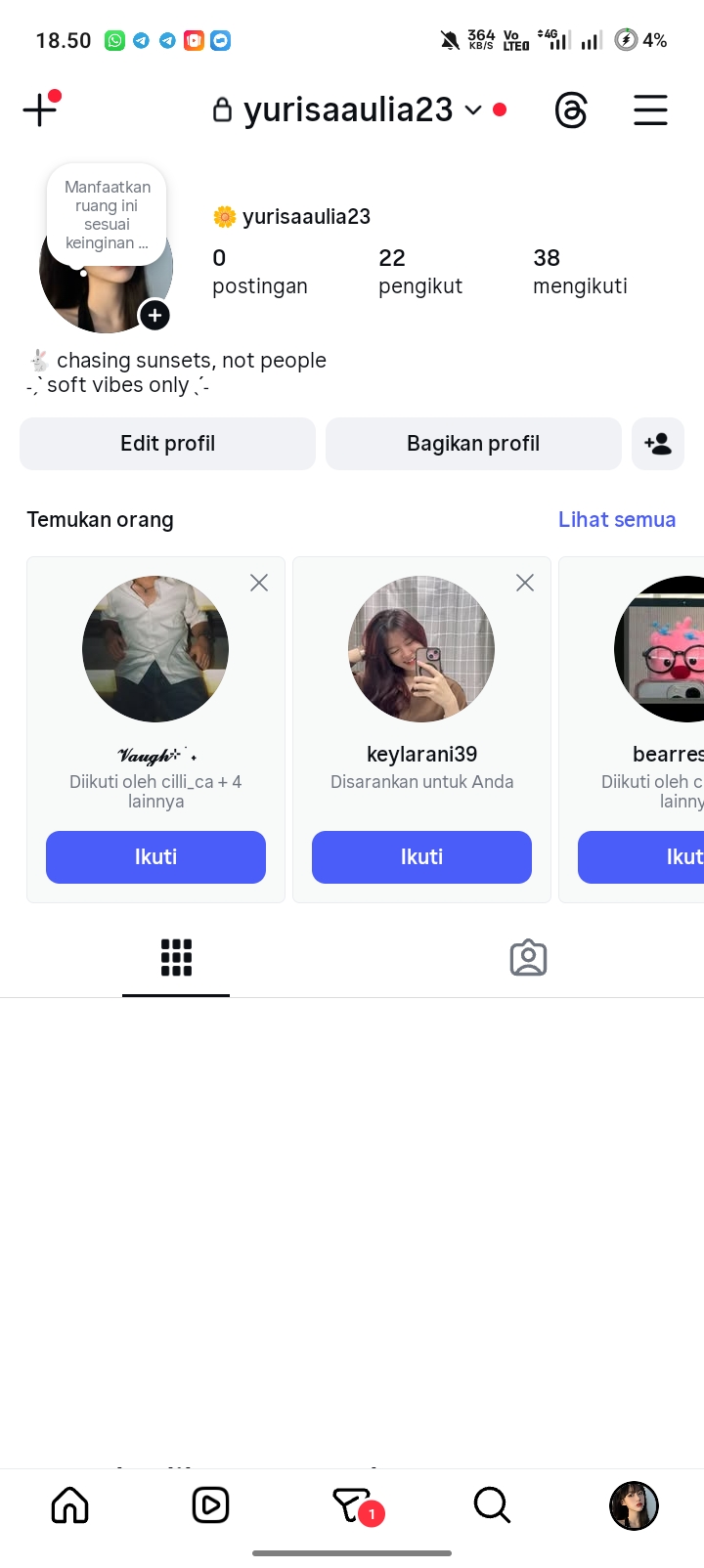Tap Edit profil button
The height and width of the screenshot is (1568, 704).
[167, 444]
